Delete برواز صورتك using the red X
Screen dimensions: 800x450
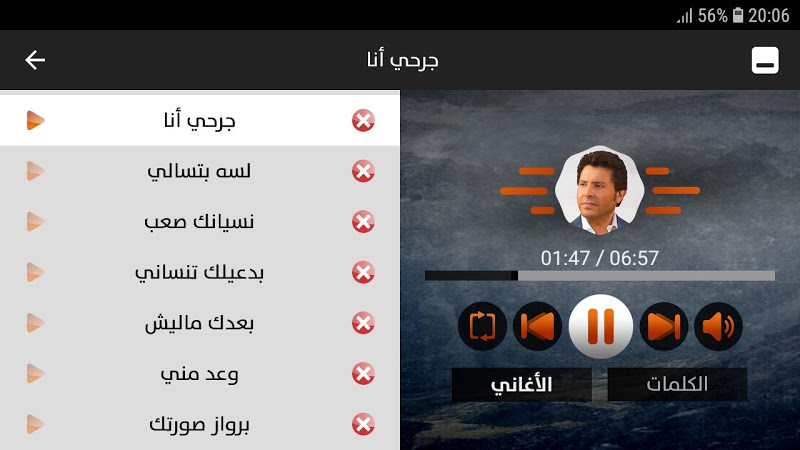[x=363, y=425]
